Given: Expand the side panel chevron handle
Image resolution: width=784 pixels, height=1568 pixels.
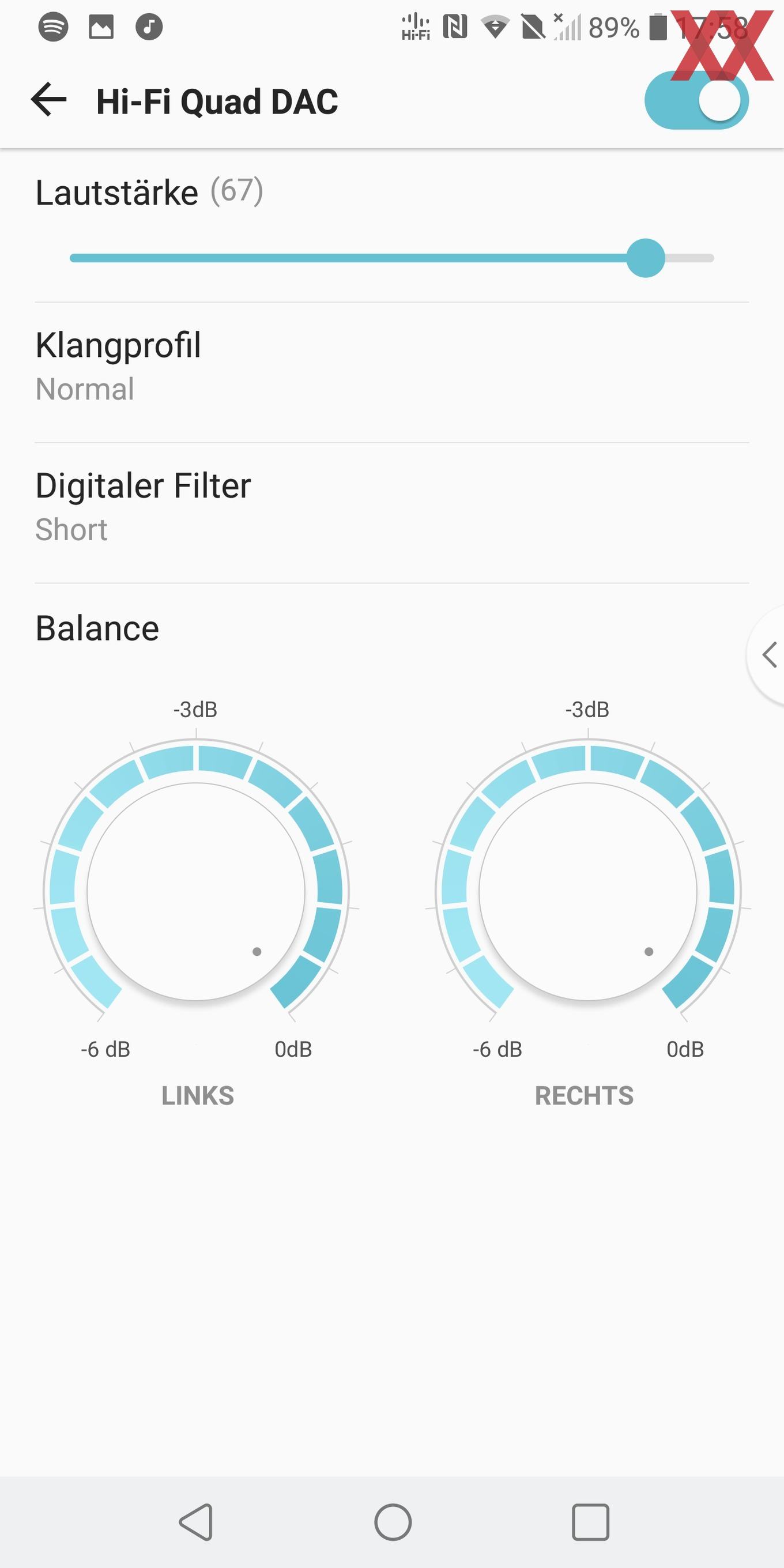Looking at the screenshot, I should click(768, 655).
